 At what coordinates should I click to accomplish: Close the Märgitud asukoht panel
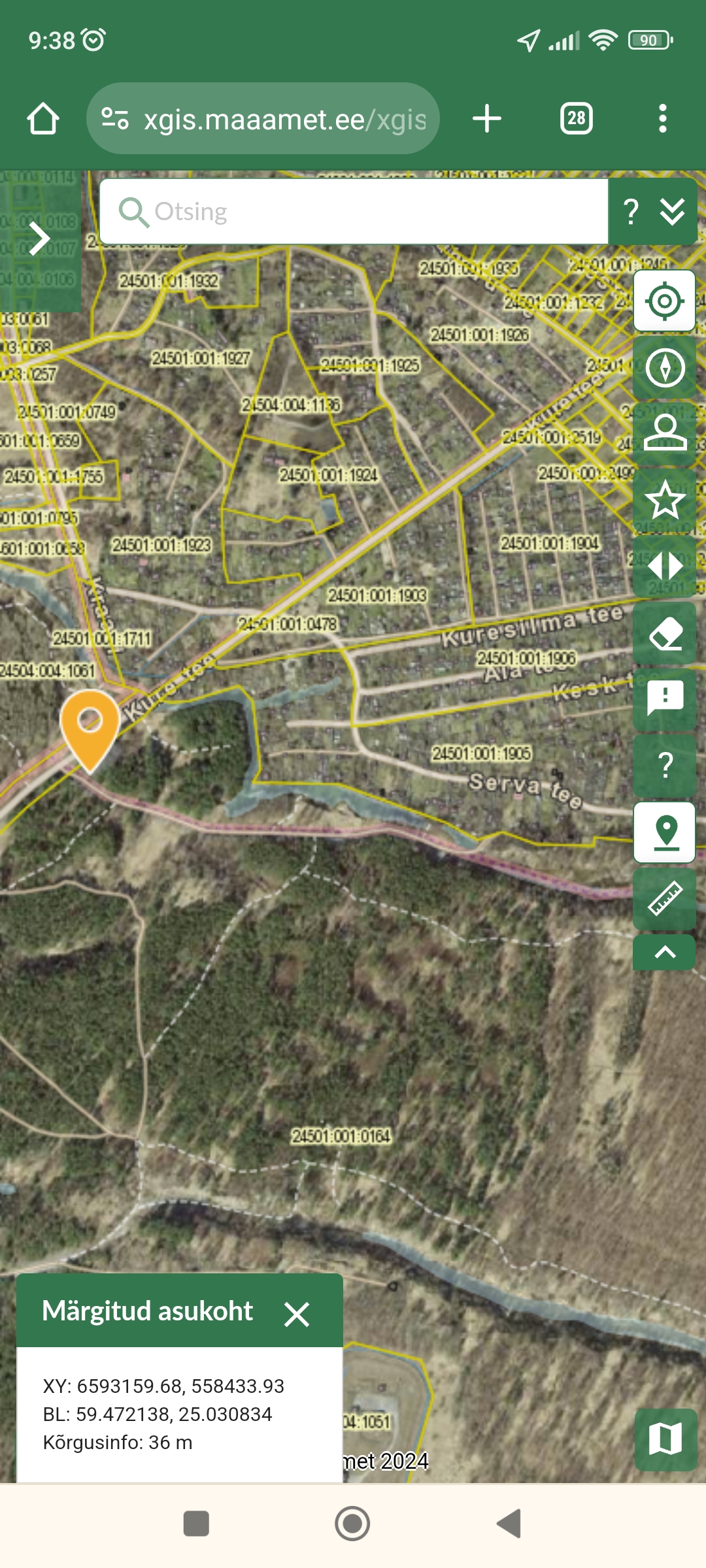[x=297, y=1314]
